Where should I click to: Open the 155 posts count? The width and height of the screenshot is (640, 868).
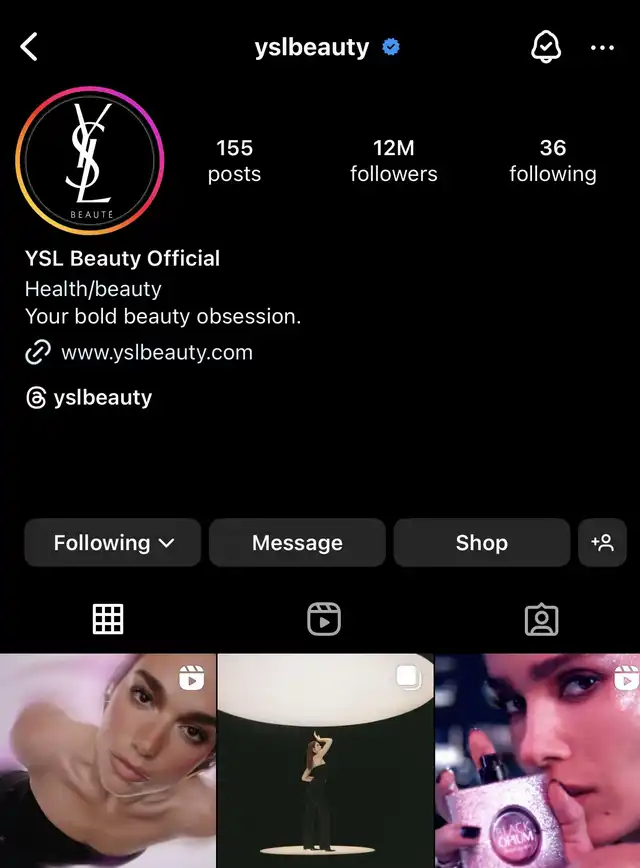tap(234, 160)
